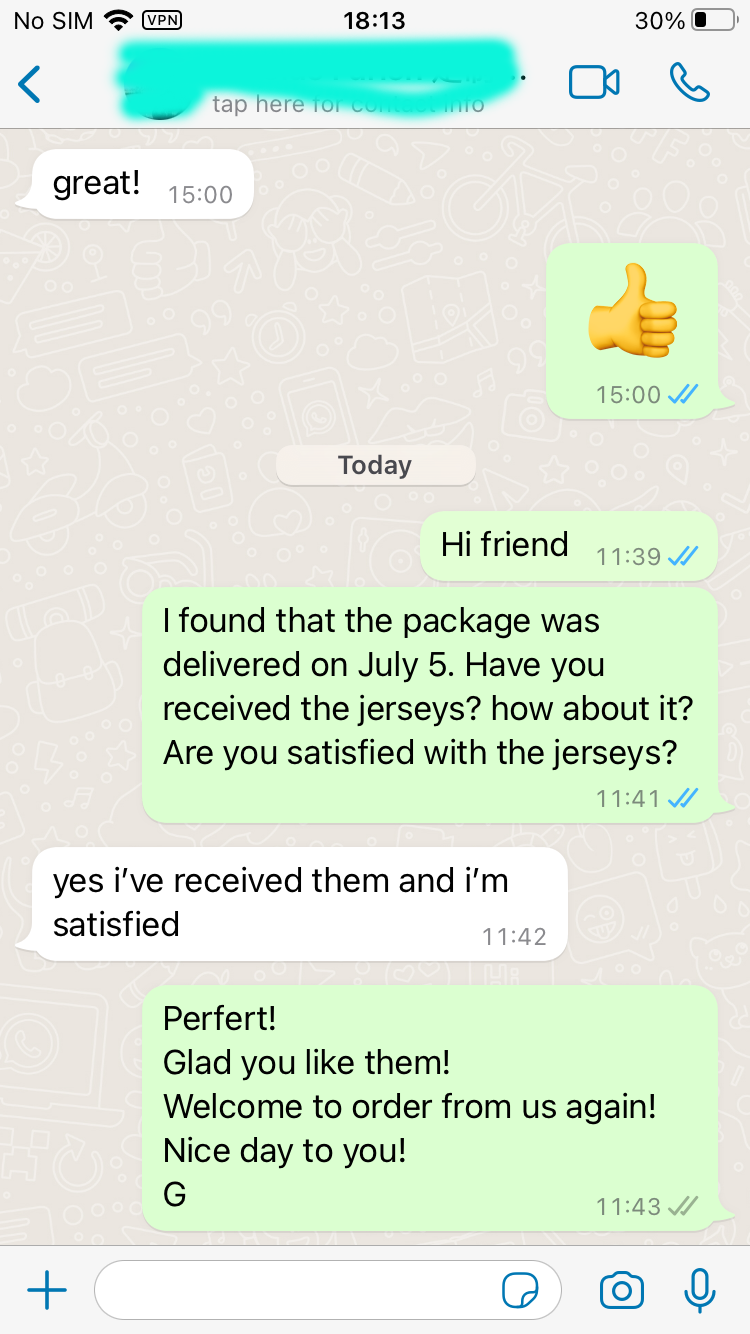Go back to the chat list
The image size is (750, 1334).
tap(30, 84)
